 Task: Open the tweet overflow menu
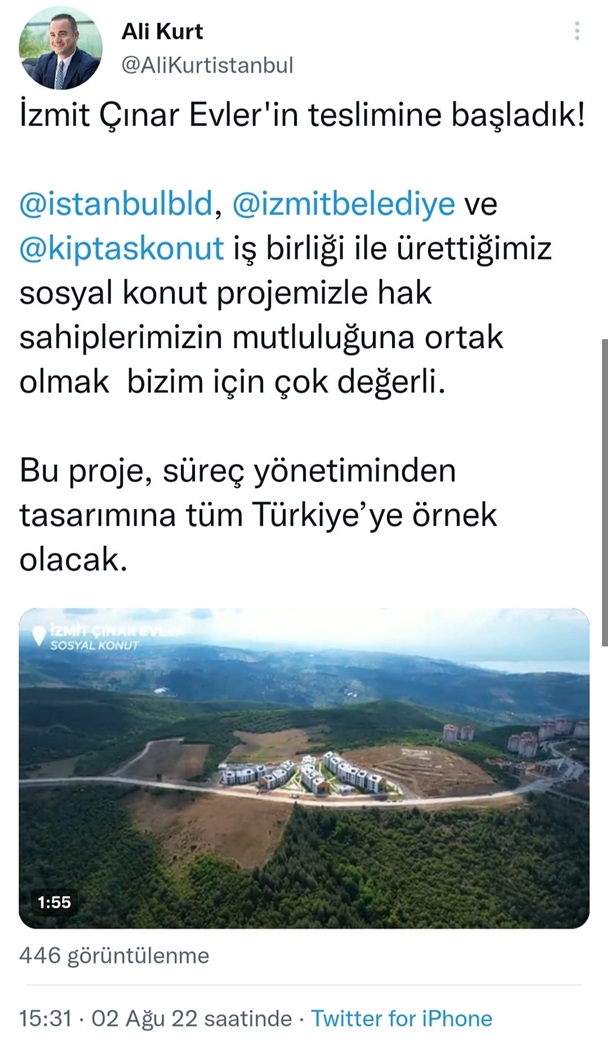click(x=576, y=31)
